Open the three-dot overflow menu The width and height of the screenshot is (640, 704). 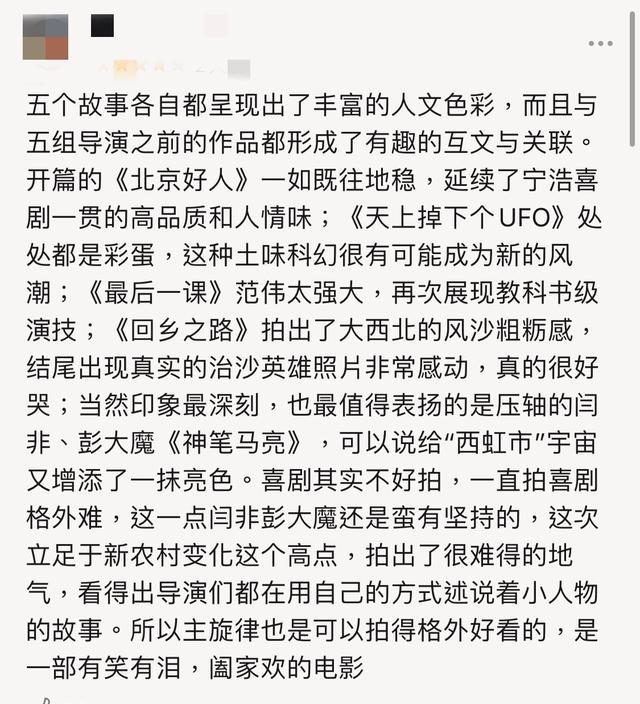tap(600, 43)
